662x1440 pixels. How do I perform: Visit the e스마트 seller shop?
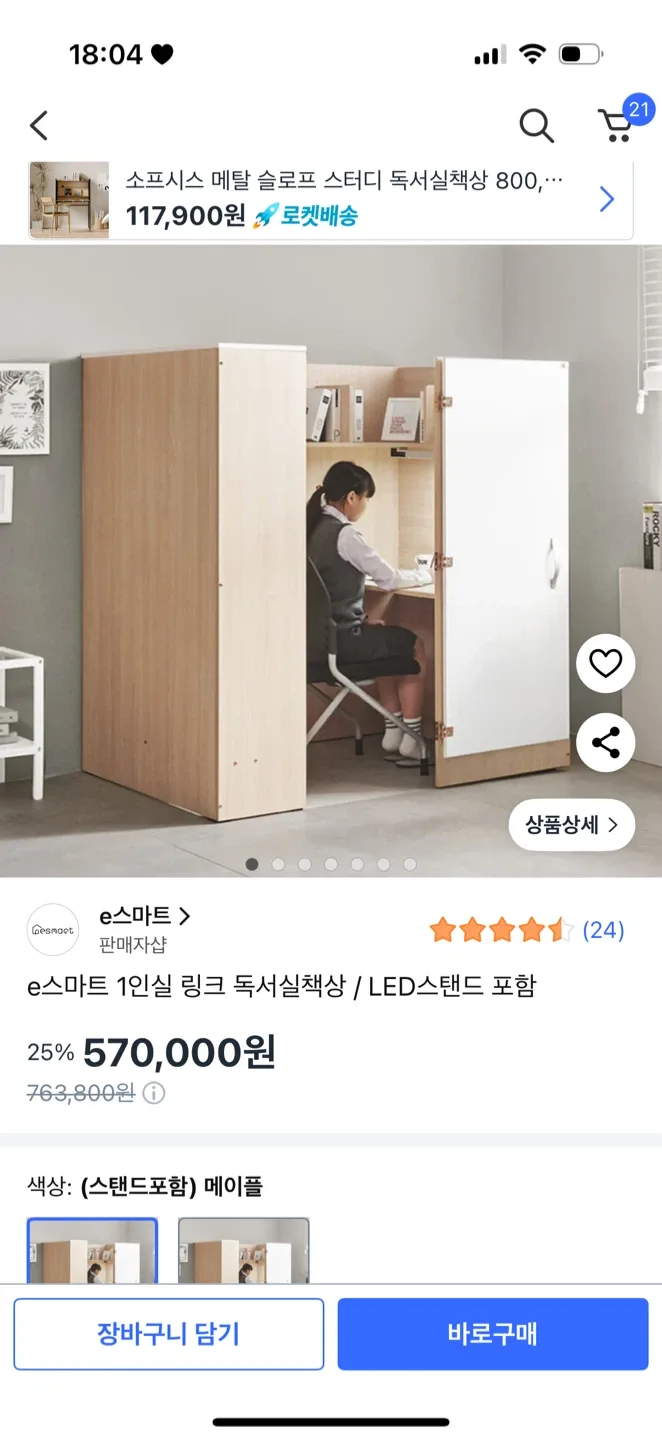point(144,916)
